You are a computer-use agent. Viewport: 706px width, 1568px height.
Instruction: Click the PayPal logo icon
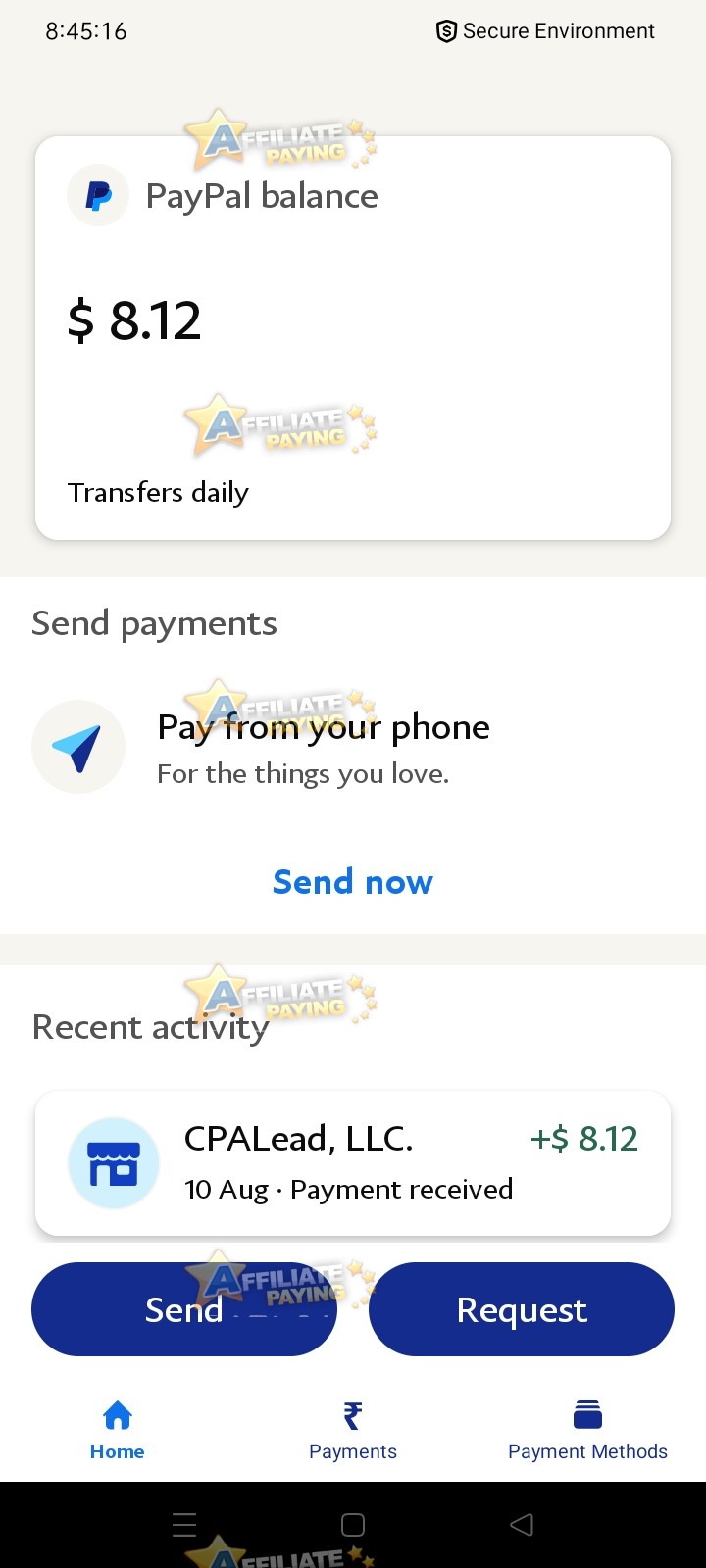[97, 195]
